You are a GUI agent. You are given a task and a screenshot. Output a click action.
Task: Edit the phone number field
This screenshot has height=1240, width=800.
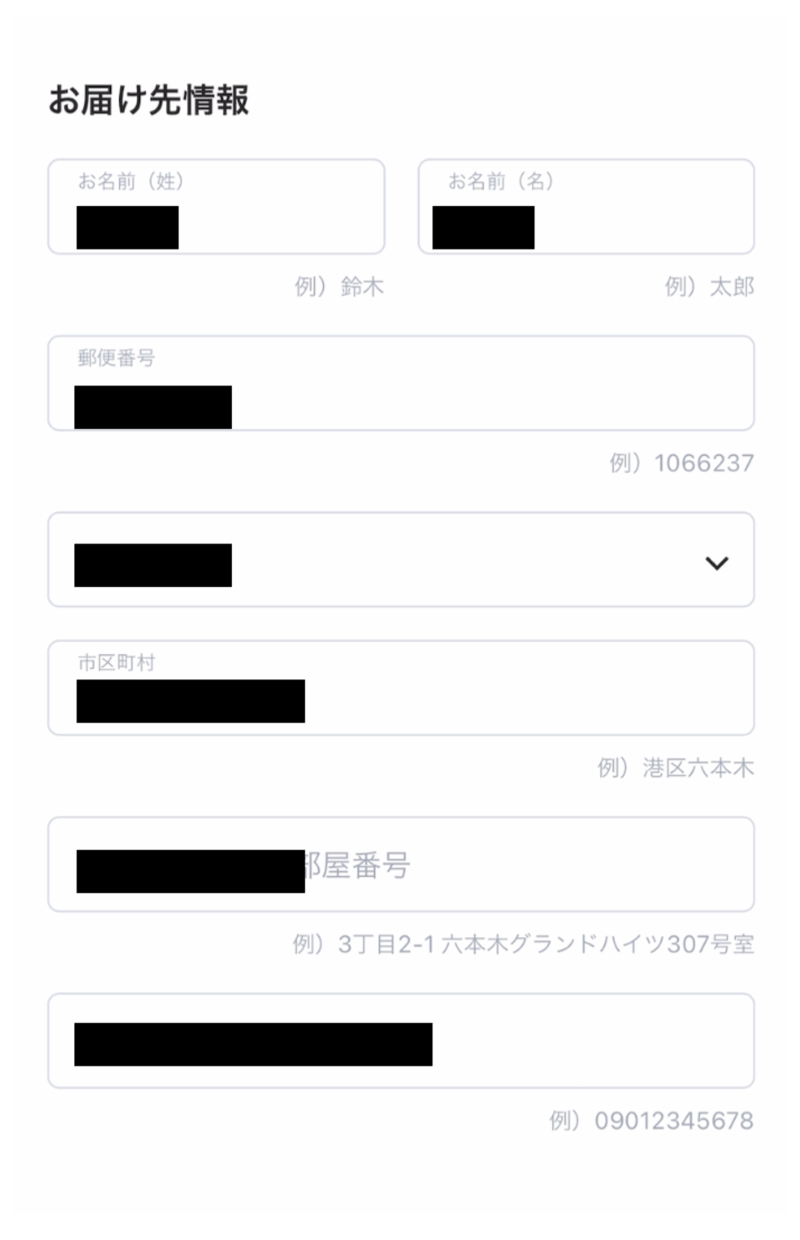(401, 1041)
